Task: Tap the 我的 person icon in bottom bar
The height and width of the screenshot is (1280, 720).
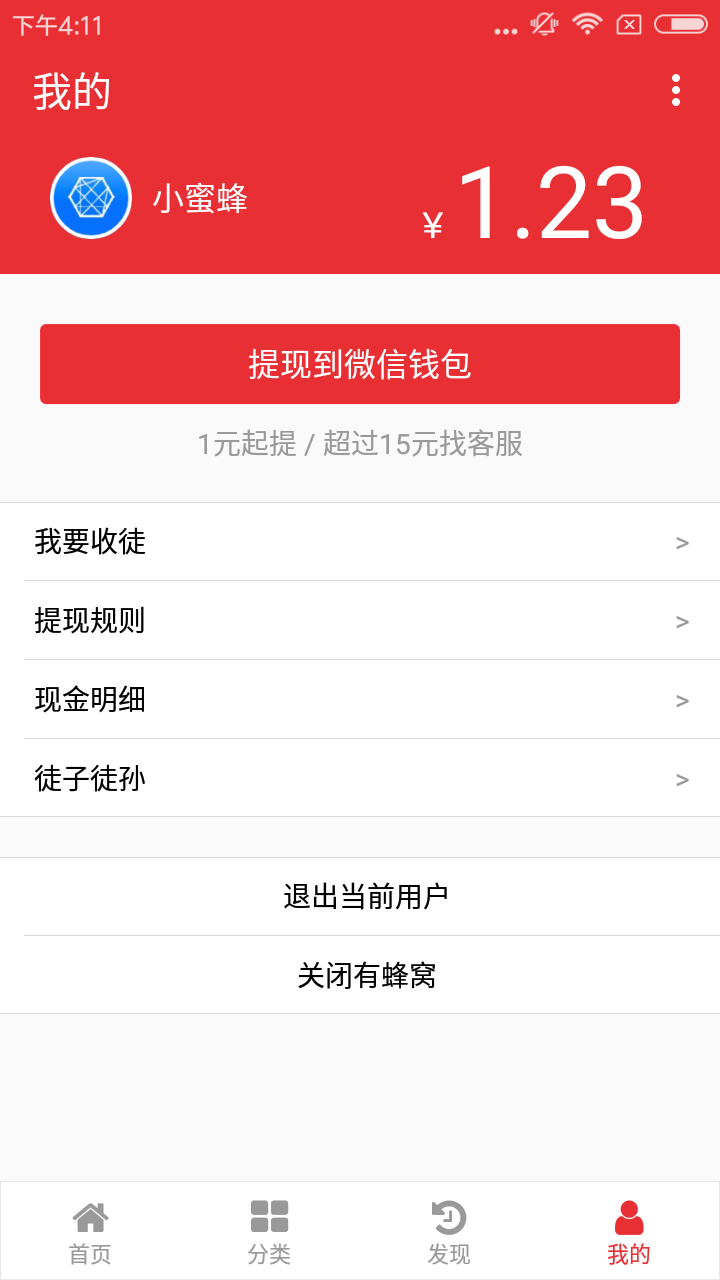Action: point(629,1216)
